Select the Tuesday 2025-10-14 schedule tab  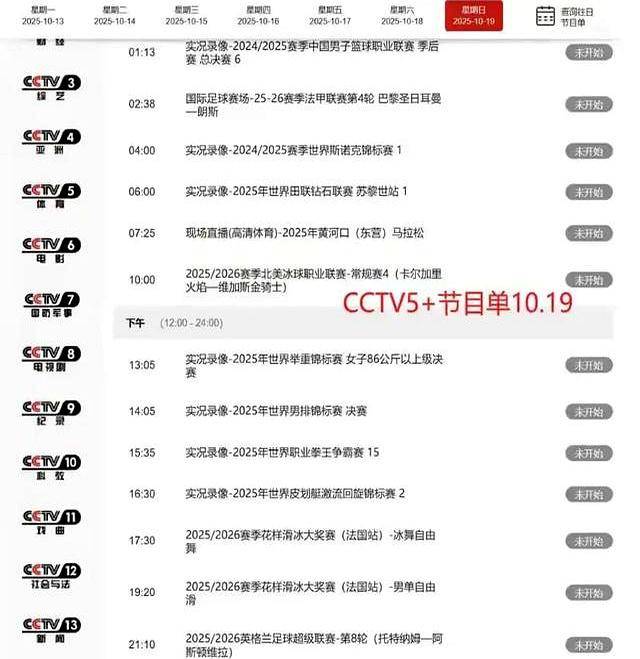pyautogui.click(x=116, y=14)
